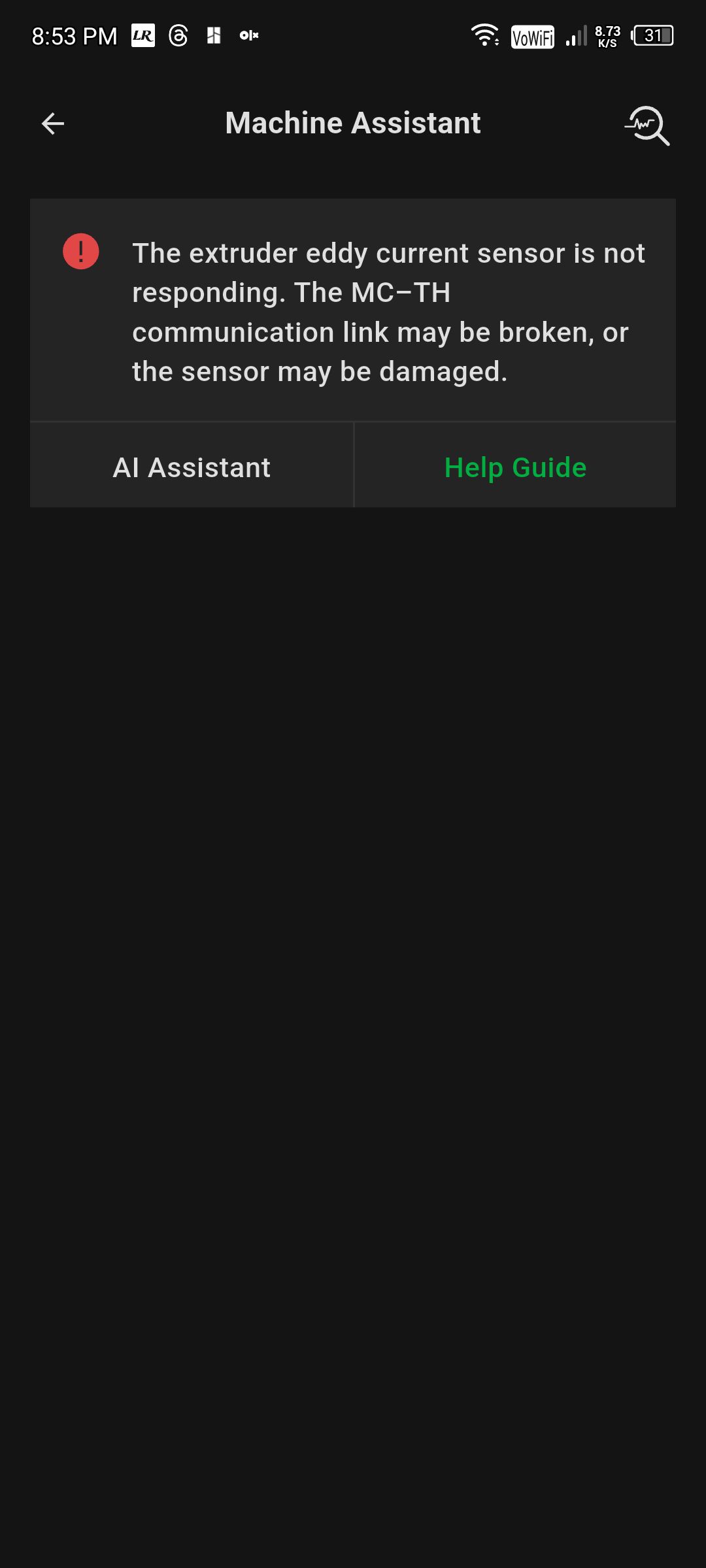Viewport: 706px width, 1568px height.
Task: Open the diagnostics search icon
Action: pyautogui.click(x=647, y=125)
